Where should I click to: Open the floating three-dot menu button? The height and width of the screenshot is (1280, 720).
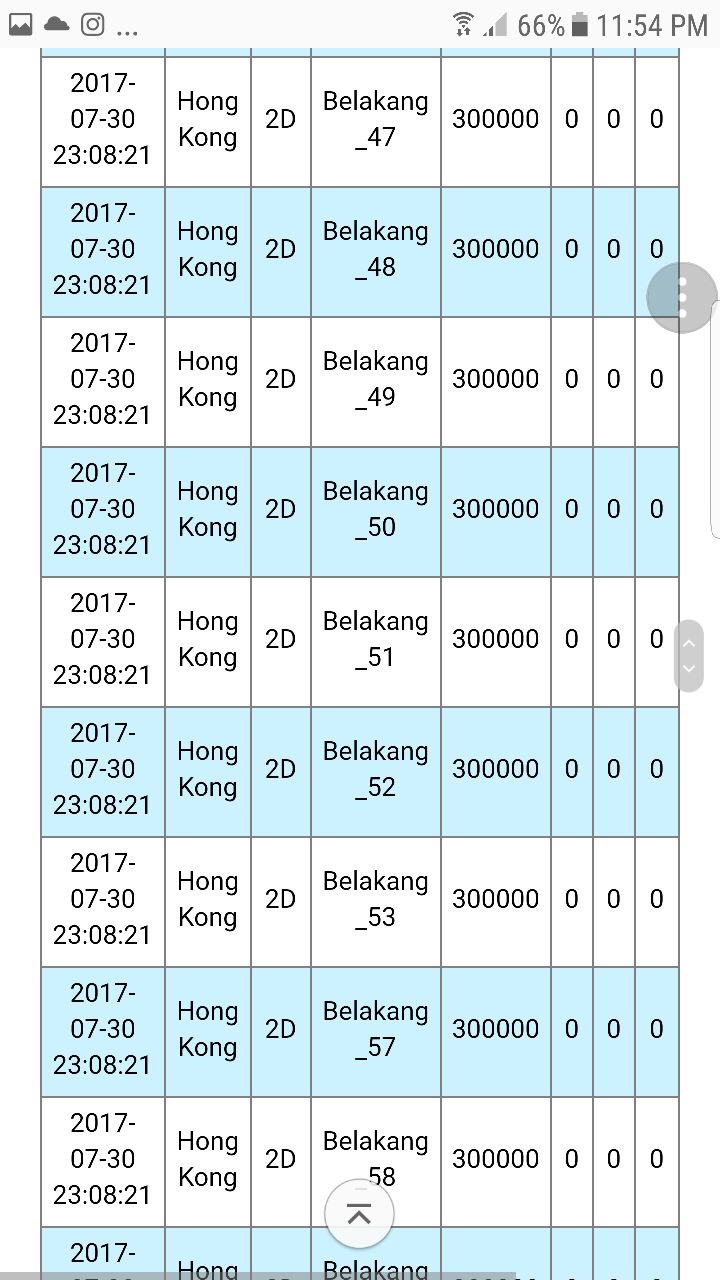click(682, 297)
